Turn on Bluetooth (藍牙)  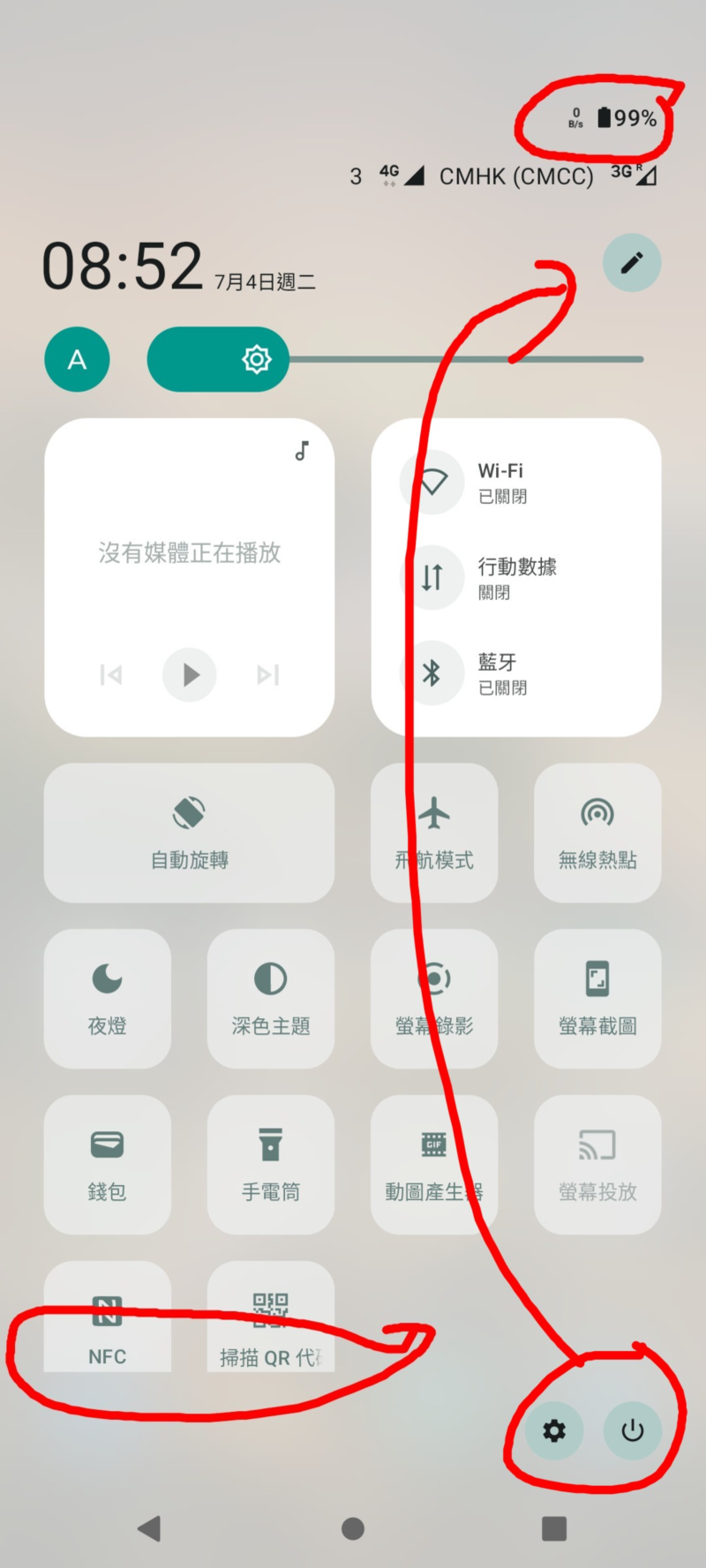pos(515,673)
